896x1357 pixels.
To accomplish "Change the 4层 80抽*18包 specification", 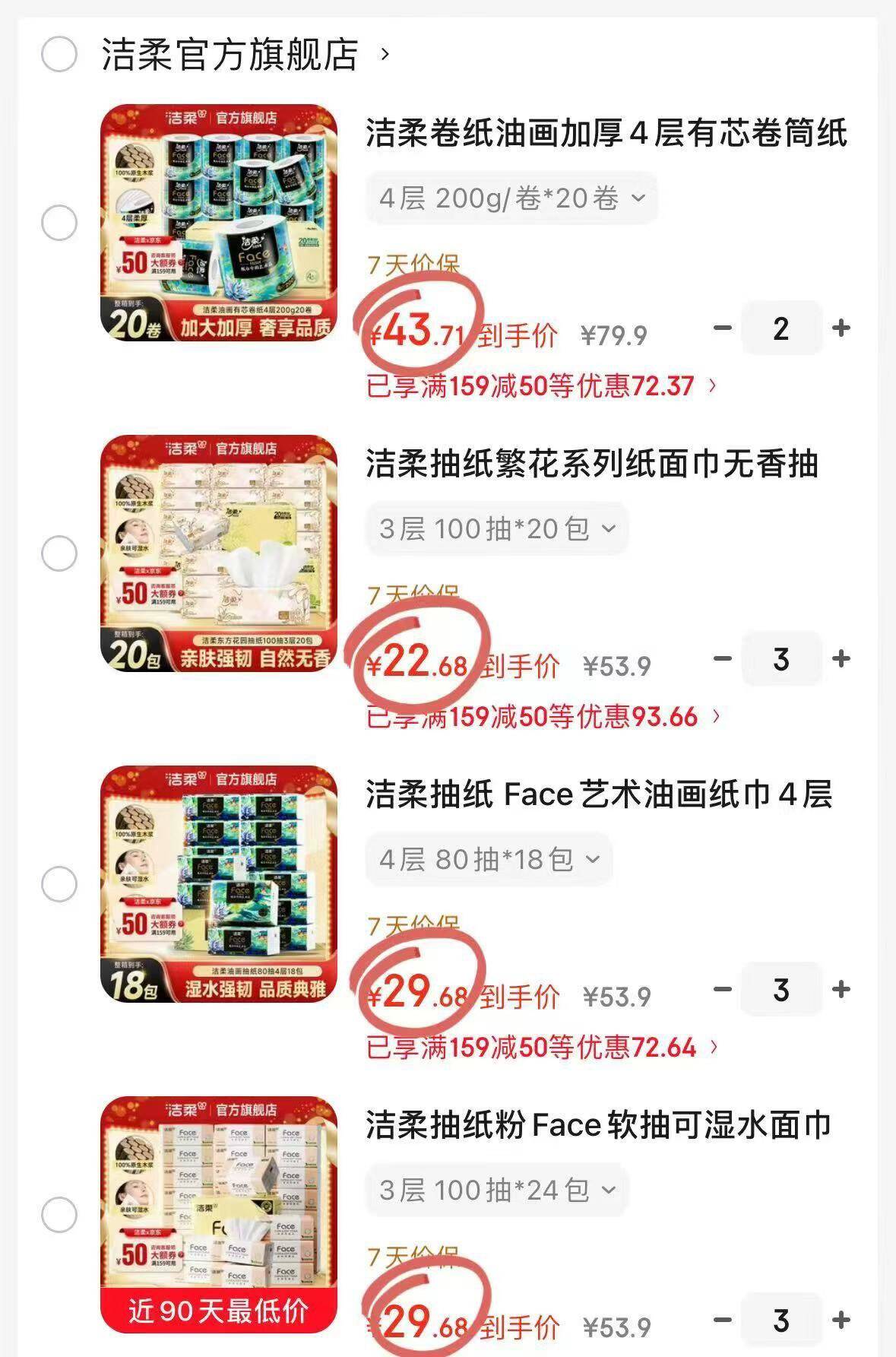I will pyautogui.click(x=489, y=860).
